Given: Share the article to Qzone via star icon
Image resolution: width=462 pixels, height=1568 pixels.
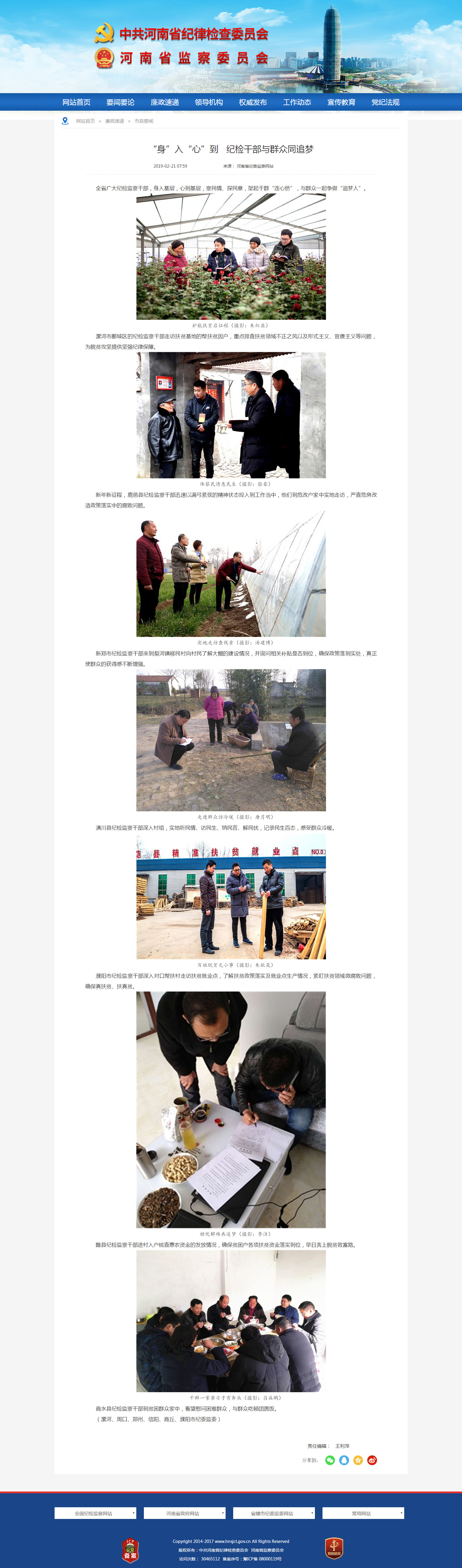Looking at the screenshot, I should pos(358,1460).
